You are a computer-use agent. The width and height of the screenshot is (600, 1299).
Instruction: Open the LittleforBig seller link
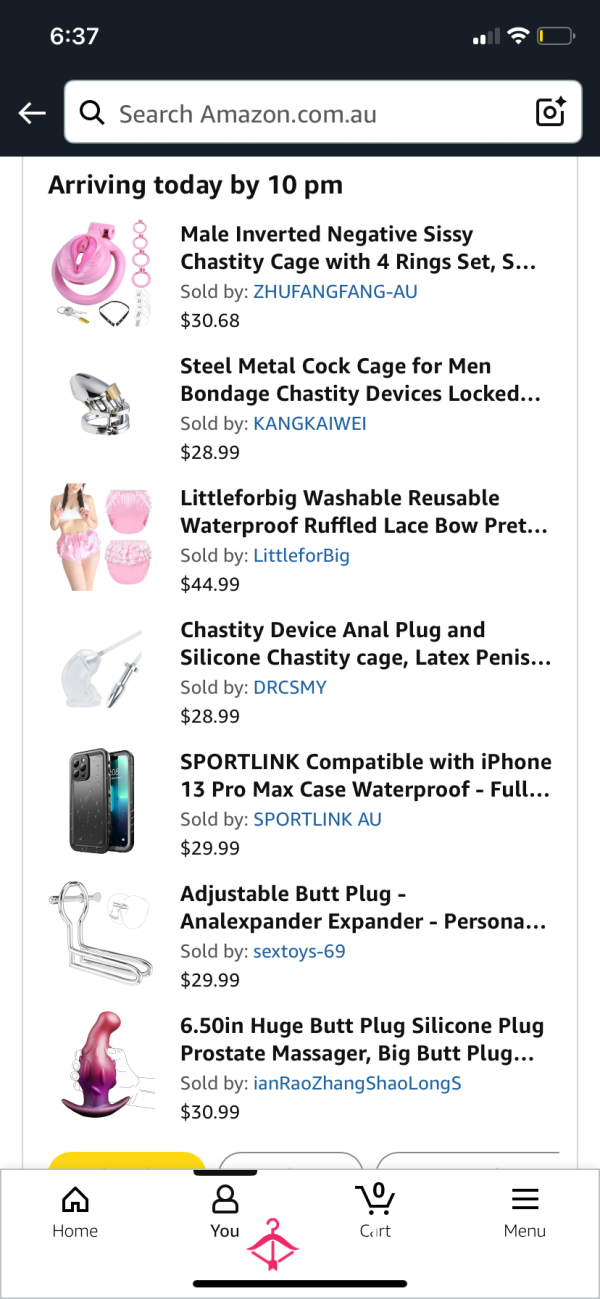click(x=301, y=556)
